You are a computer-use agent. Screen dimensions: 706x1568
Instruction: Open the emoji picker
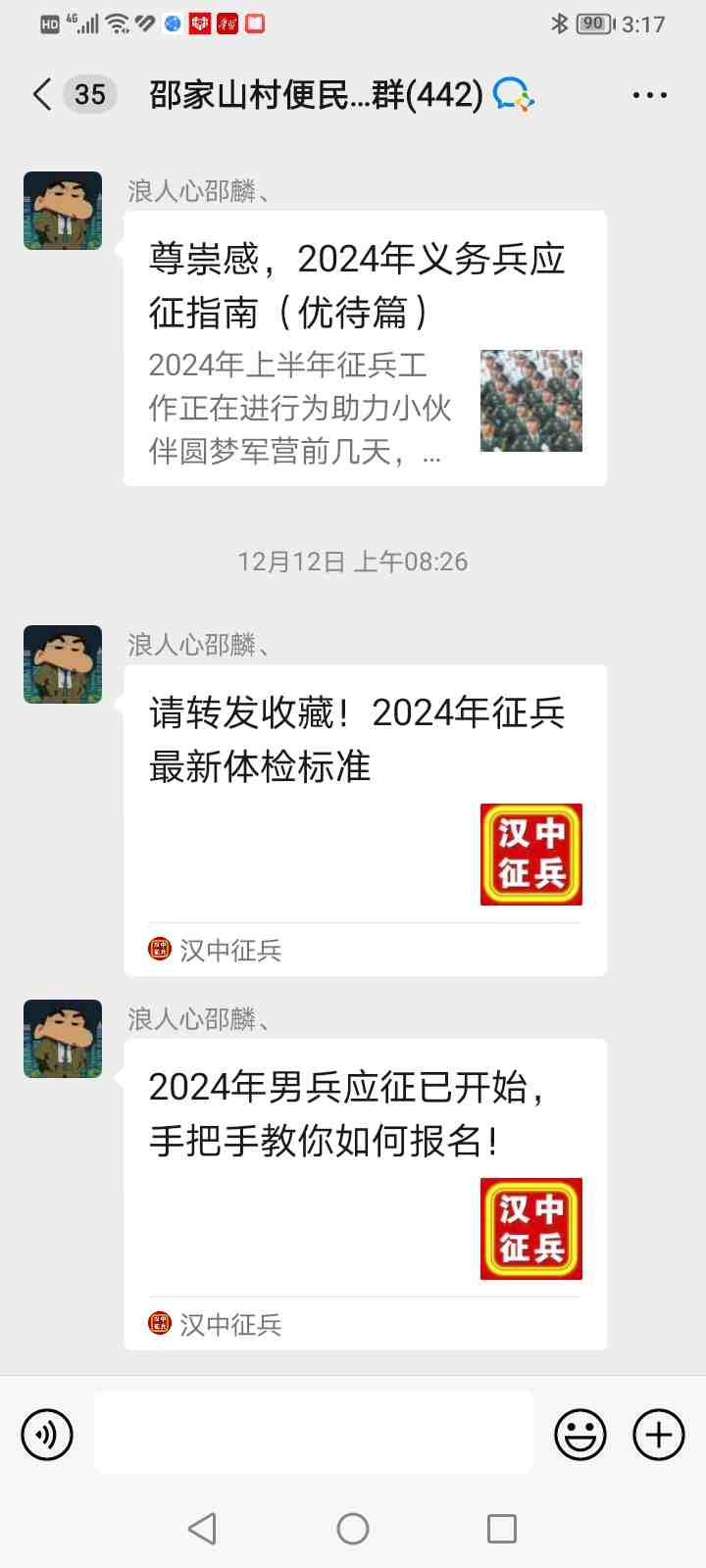tap(580, 1435)
